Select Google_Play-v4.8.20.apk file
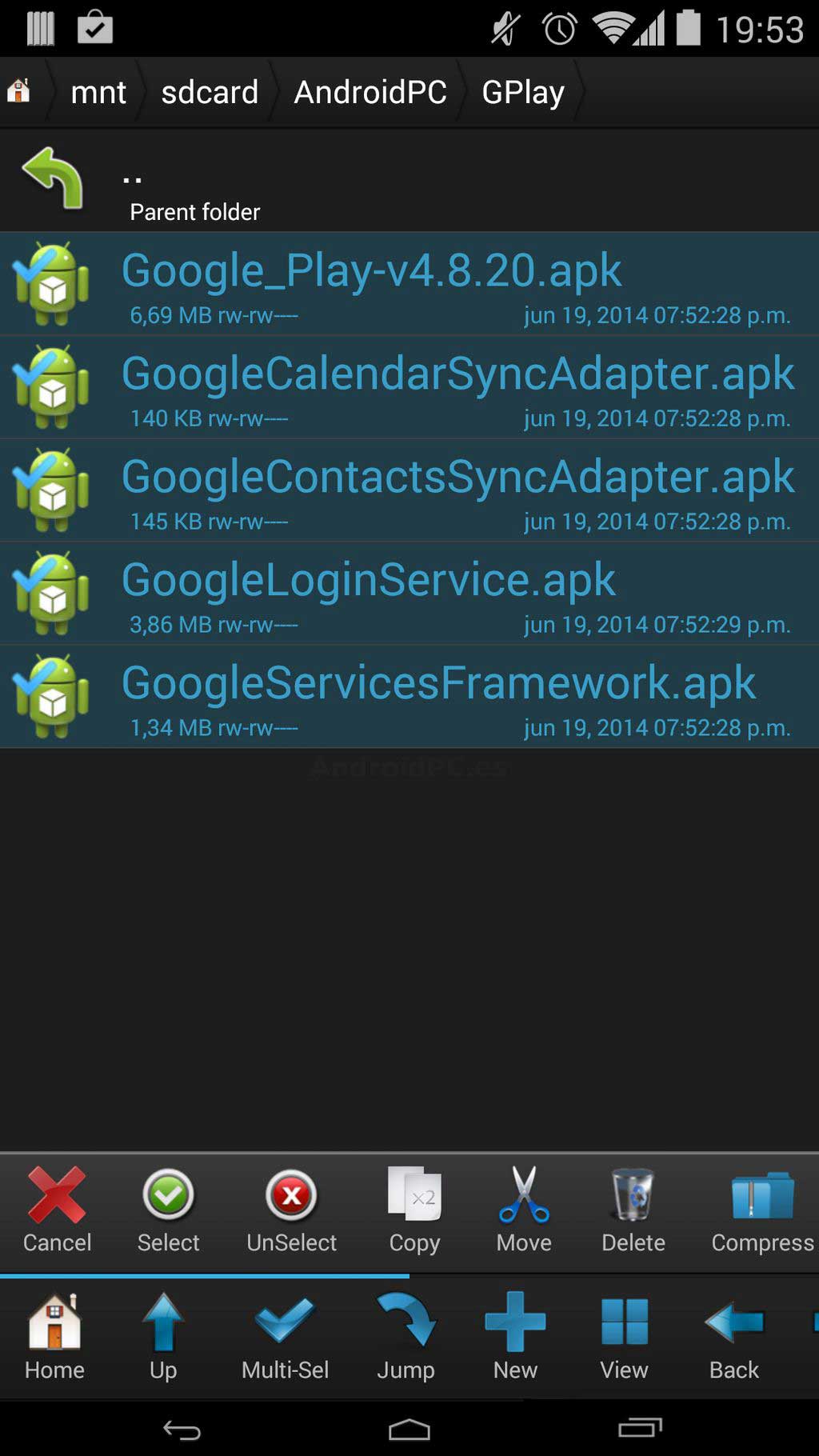Screen dimensions: 819x1456 pyautogui.click(x=409, y=284)
